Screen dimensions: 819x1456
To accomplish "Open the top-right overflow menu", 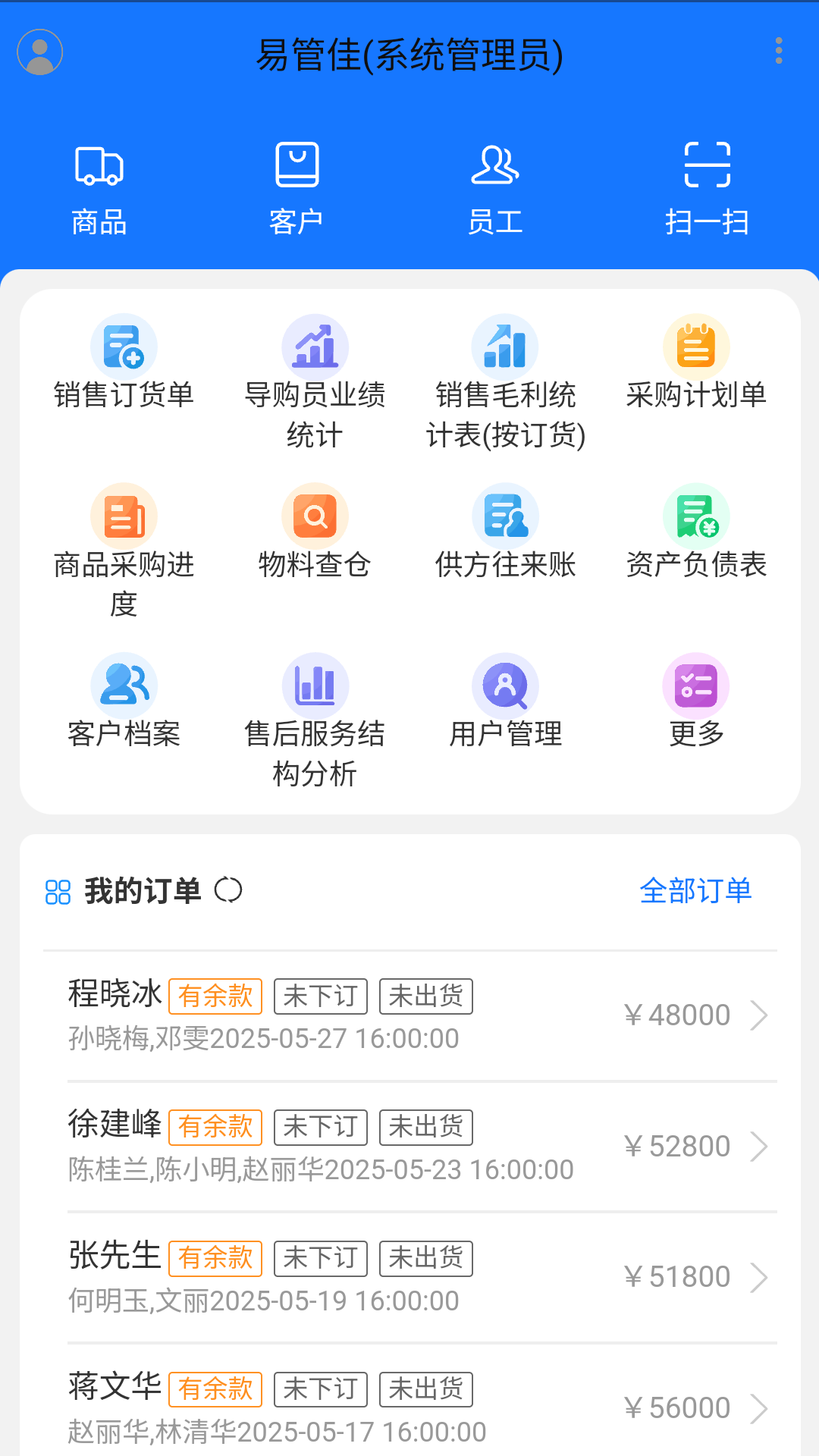I will point(777,52).
